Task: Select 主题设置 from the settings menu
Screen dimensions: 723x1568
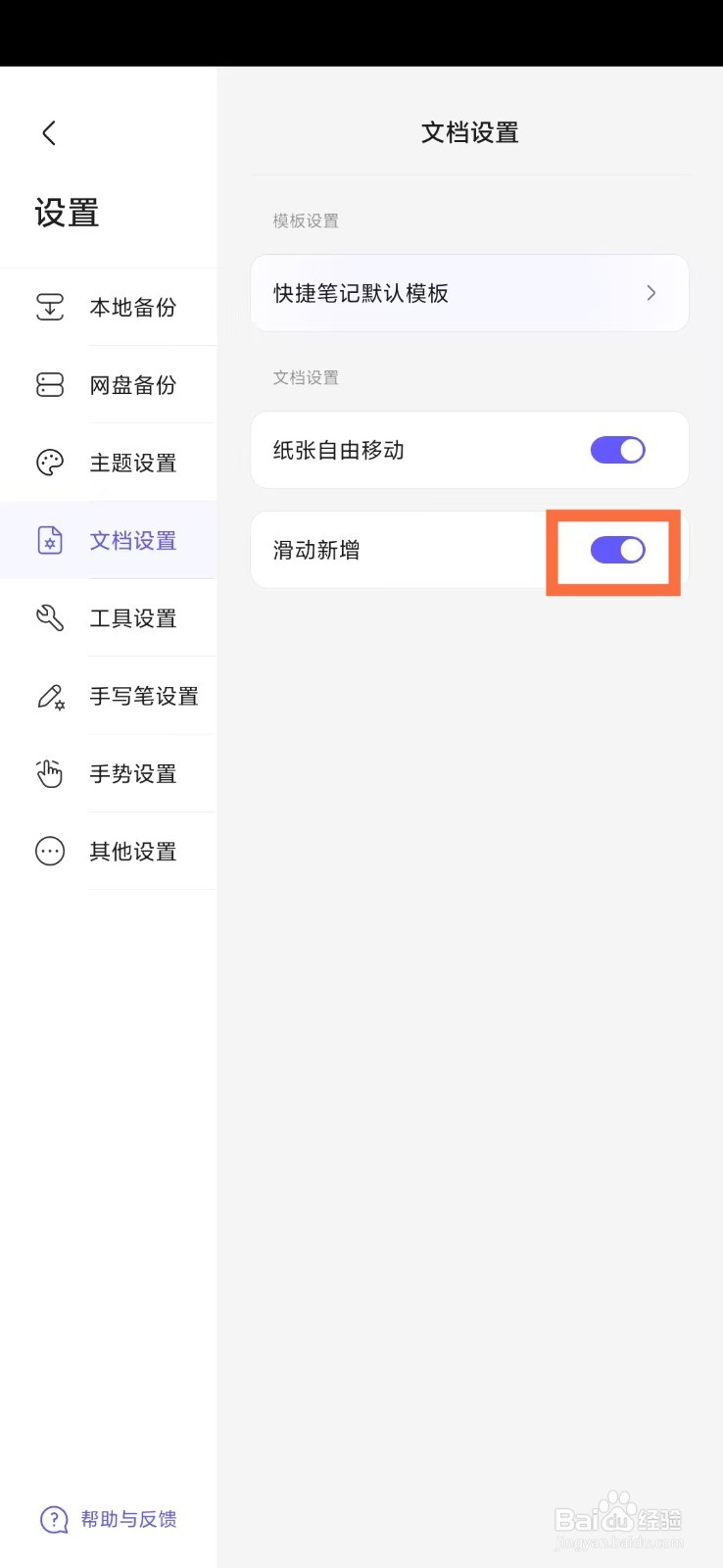Action: pos(133,463)
